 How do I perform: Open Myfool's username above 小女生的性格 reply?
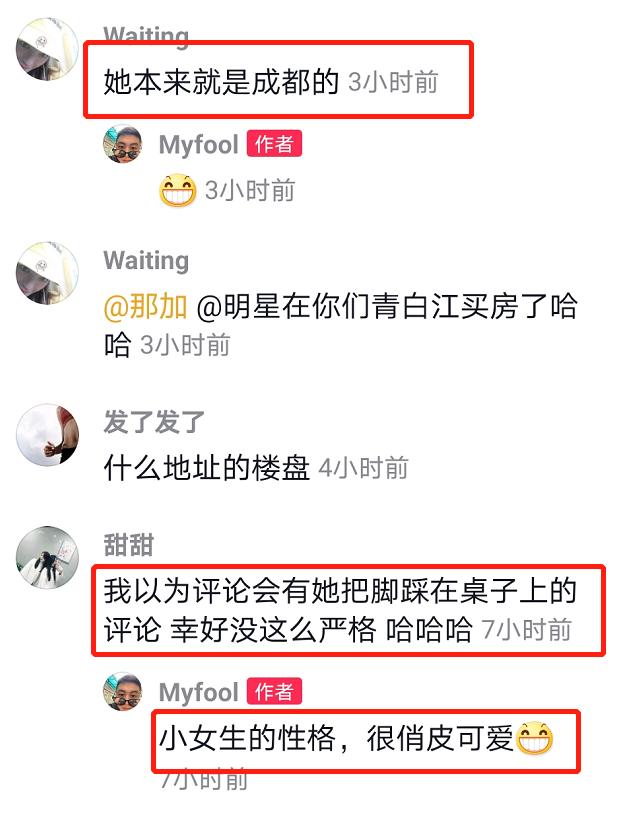click(x=198, y=692)
